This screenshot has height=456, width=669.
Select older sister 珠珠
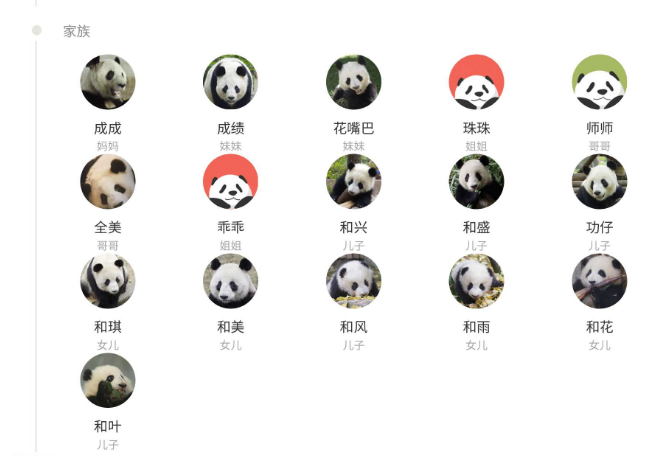point(477,82)
